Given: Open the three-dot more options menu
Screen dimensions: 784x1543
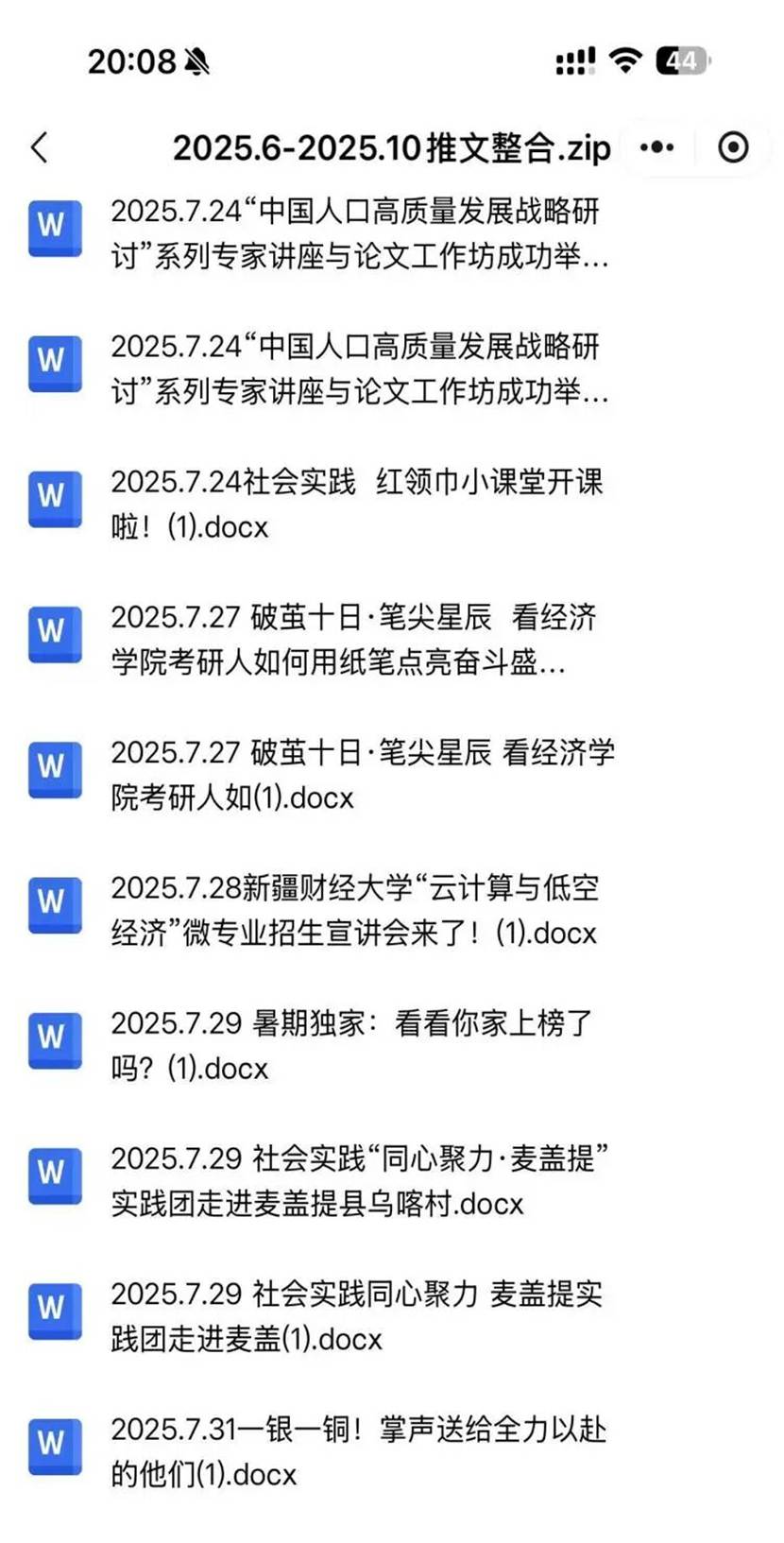Looking at the screenshot, I should 657,147.
